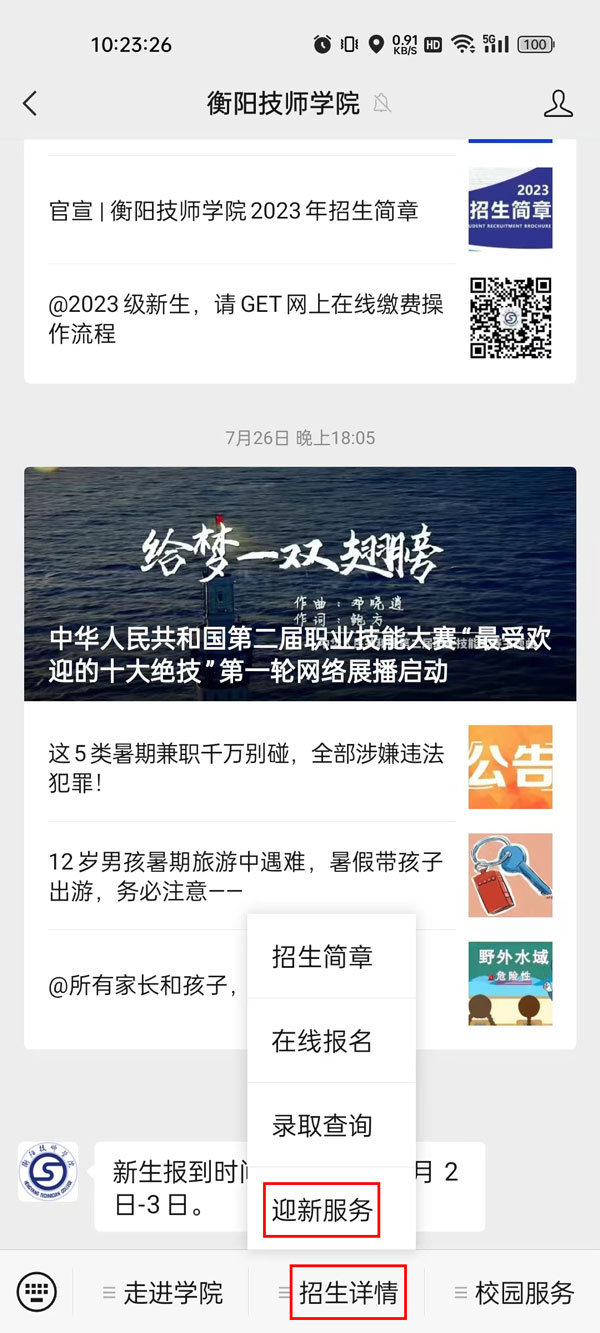Image resolution: width=600 pixels, height=1333 pixels.
Task: Select 在线报名 from popup menu
Action: coord(322,1041)
